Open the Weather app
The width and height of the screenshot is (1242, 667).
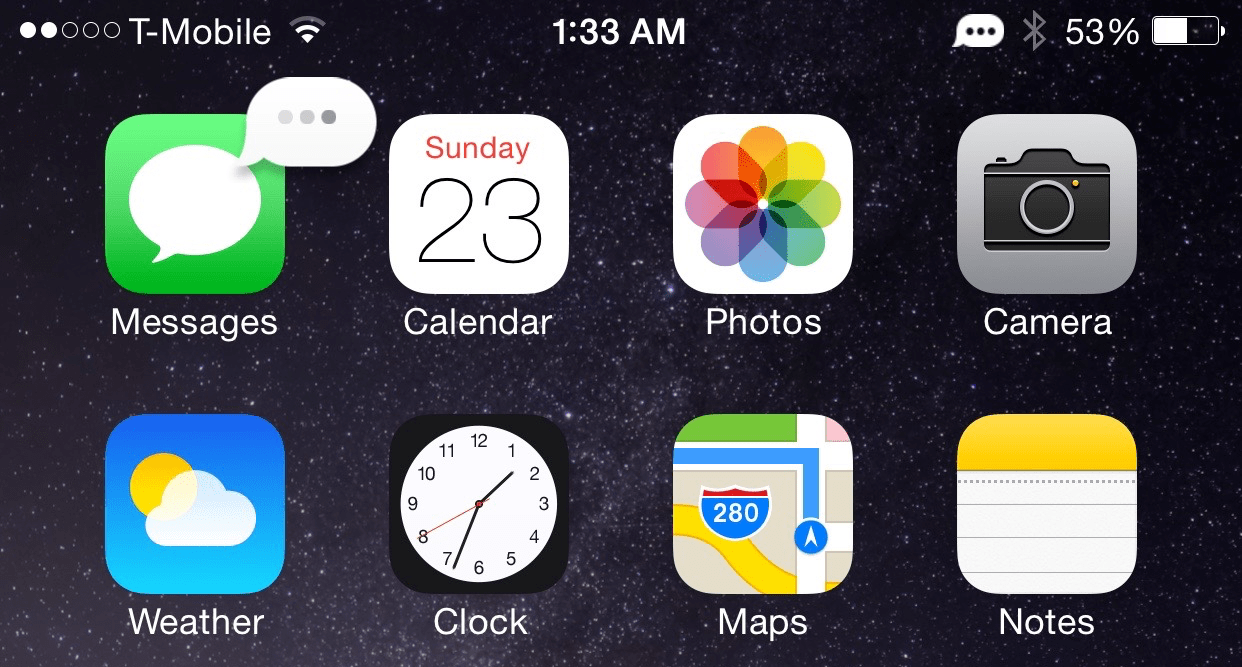(195, 504)
